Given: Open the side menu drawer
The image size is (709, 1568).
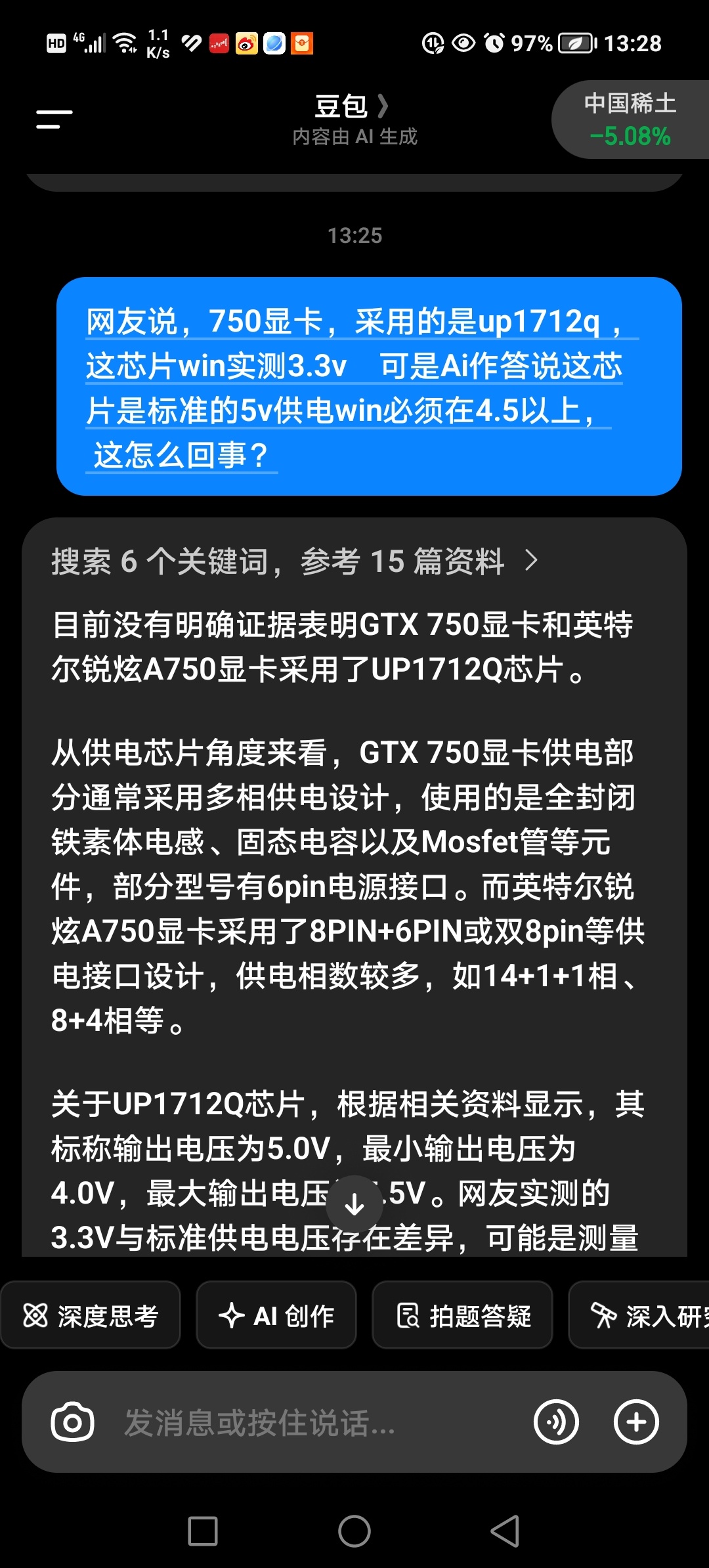Looking at the screenshot, I should point(54,120).
